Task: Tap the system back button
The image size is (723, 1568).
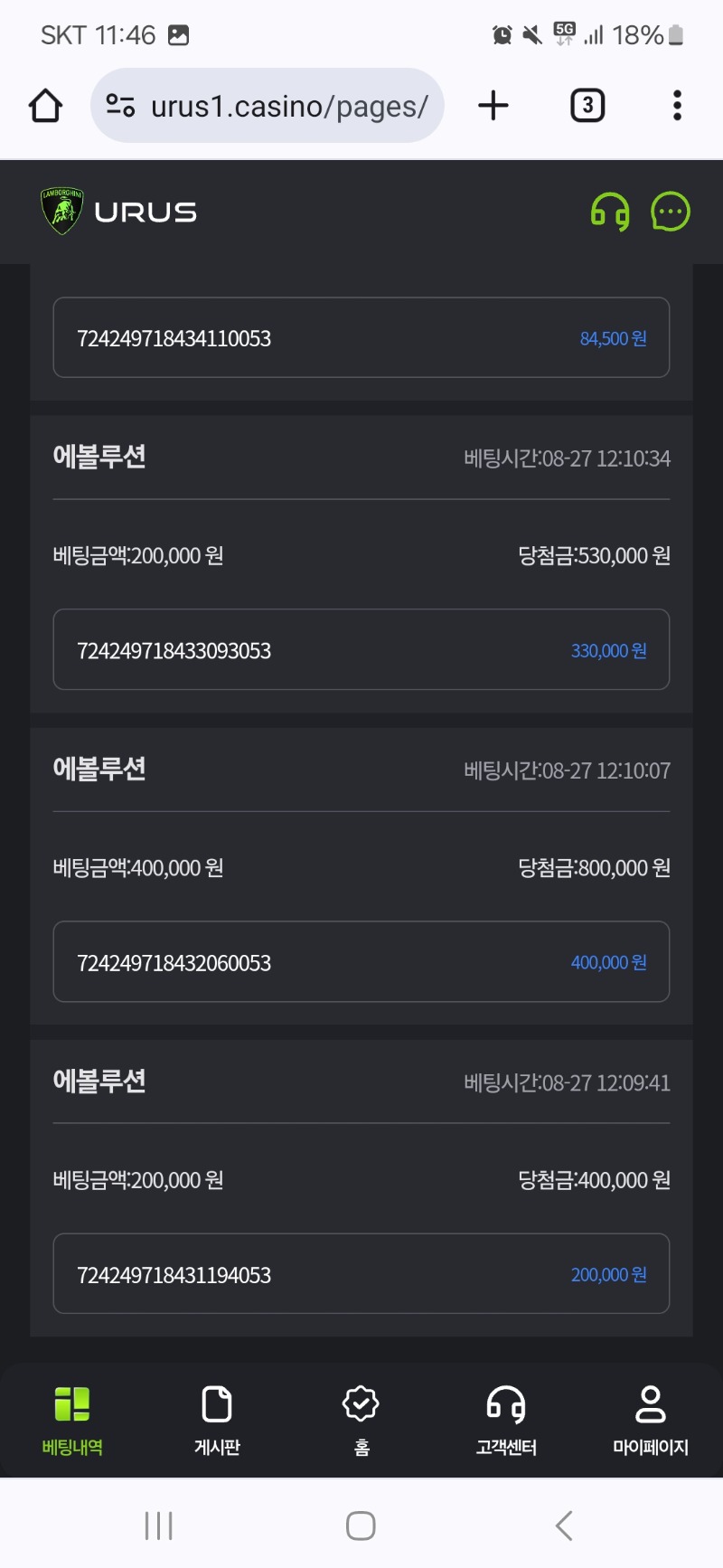Action: point(564,1525)
